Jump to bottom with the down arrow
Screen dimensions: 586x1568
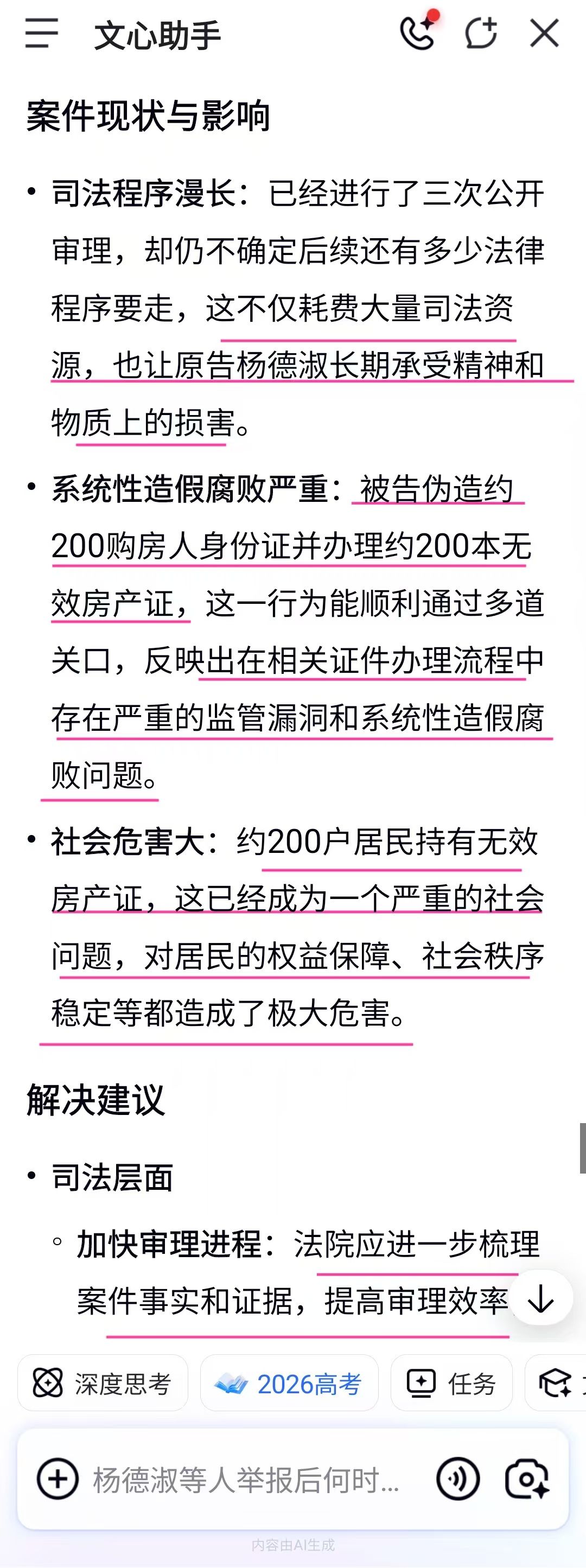pos(541,1299)
